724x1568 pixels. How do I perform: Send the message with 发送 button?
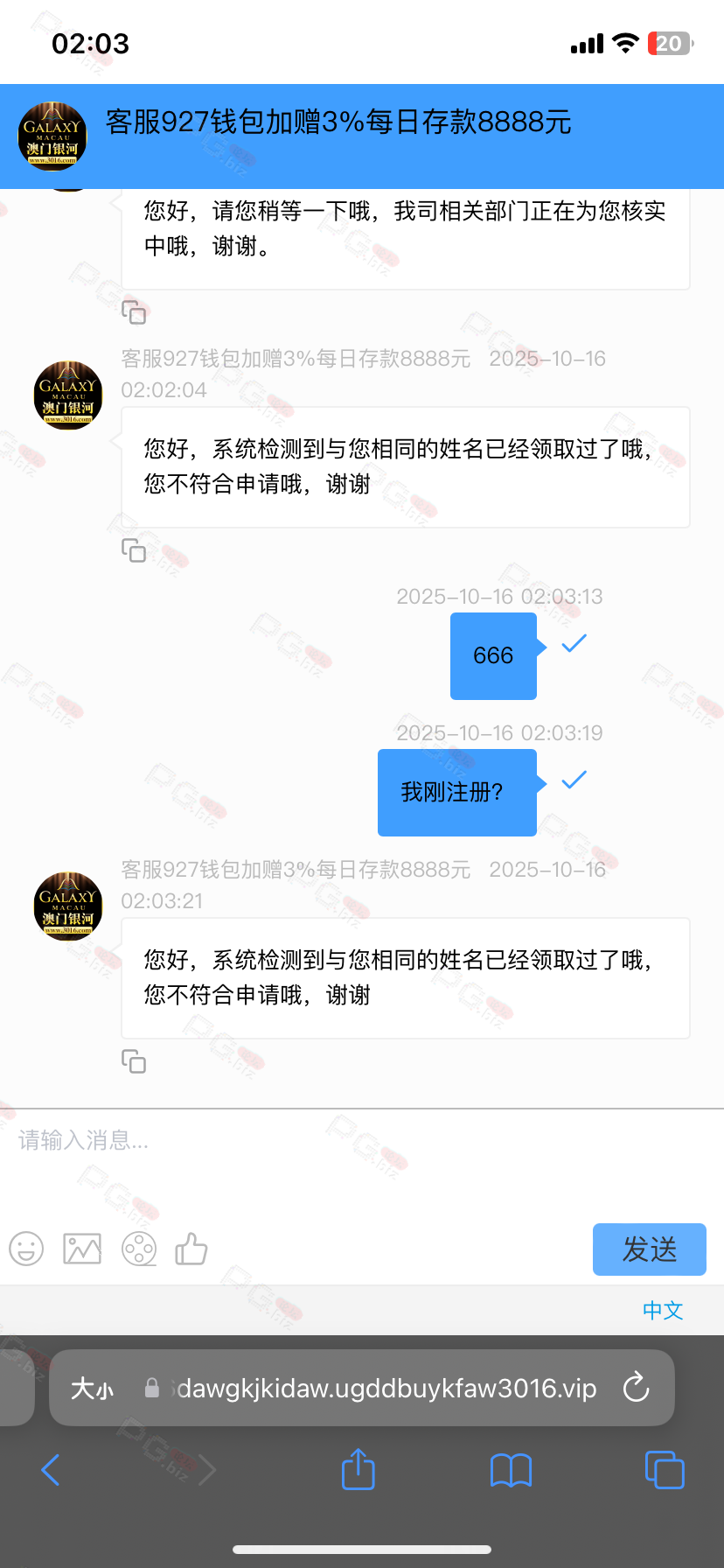click(649, 1249)
